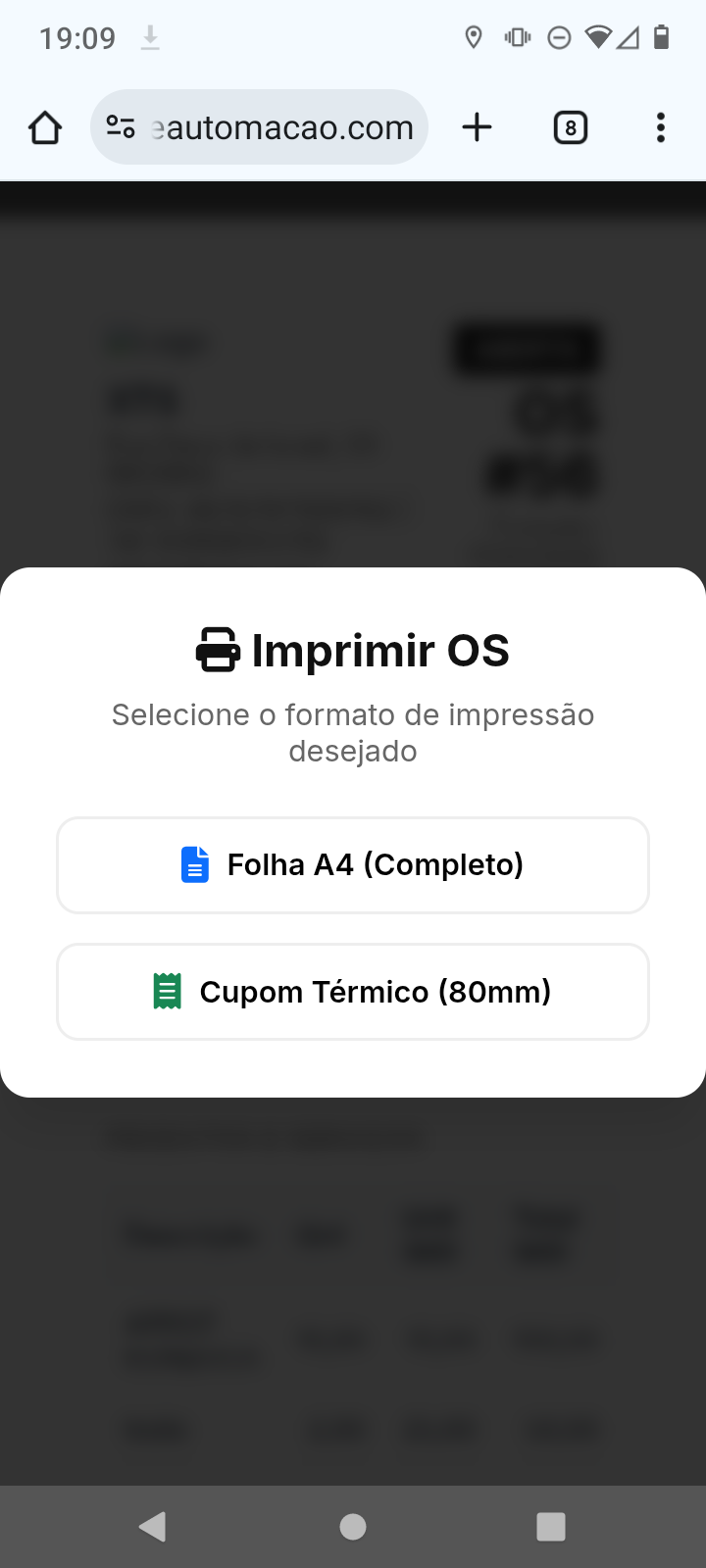Show the open tabs switcher
706x1568 pixels.
[x=571, y=127]
